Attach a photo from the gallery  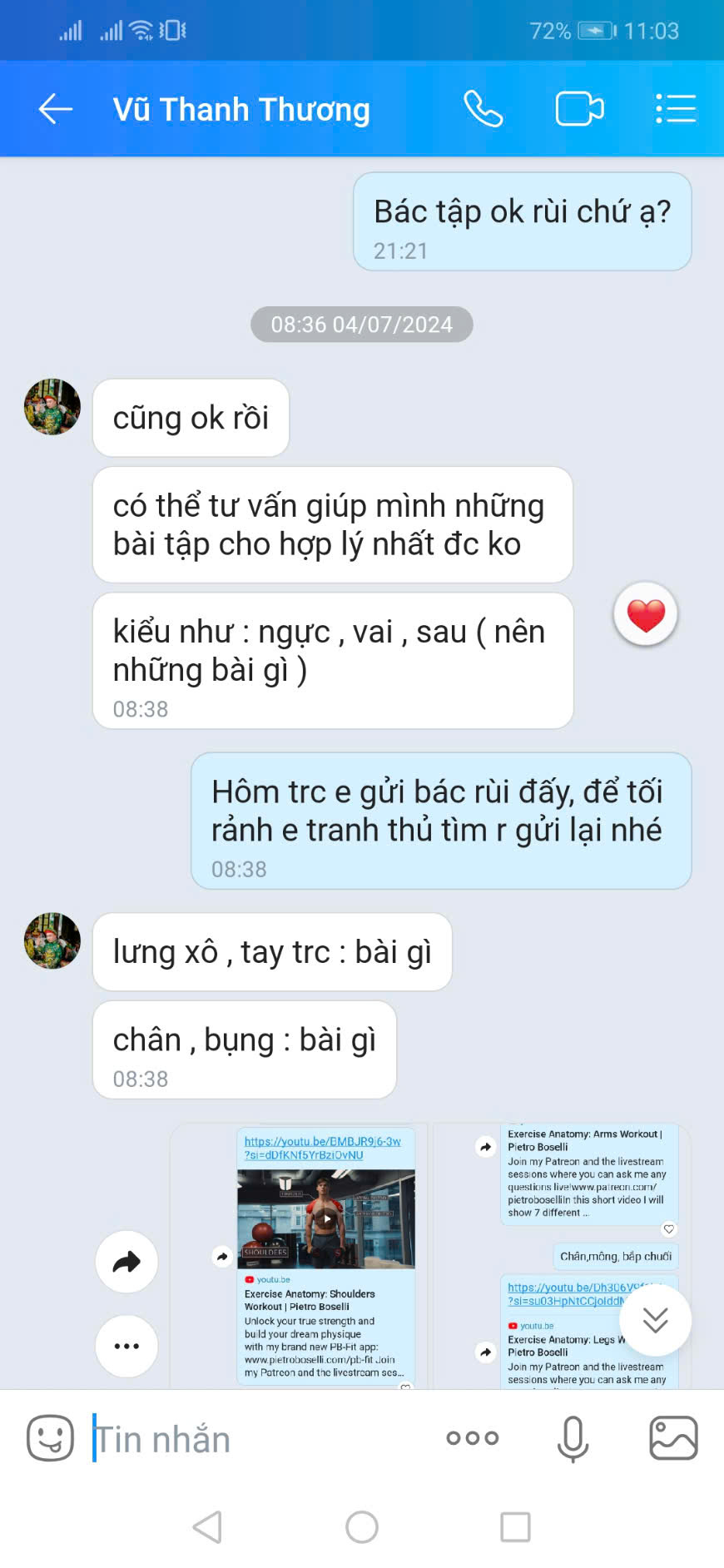673,1438
